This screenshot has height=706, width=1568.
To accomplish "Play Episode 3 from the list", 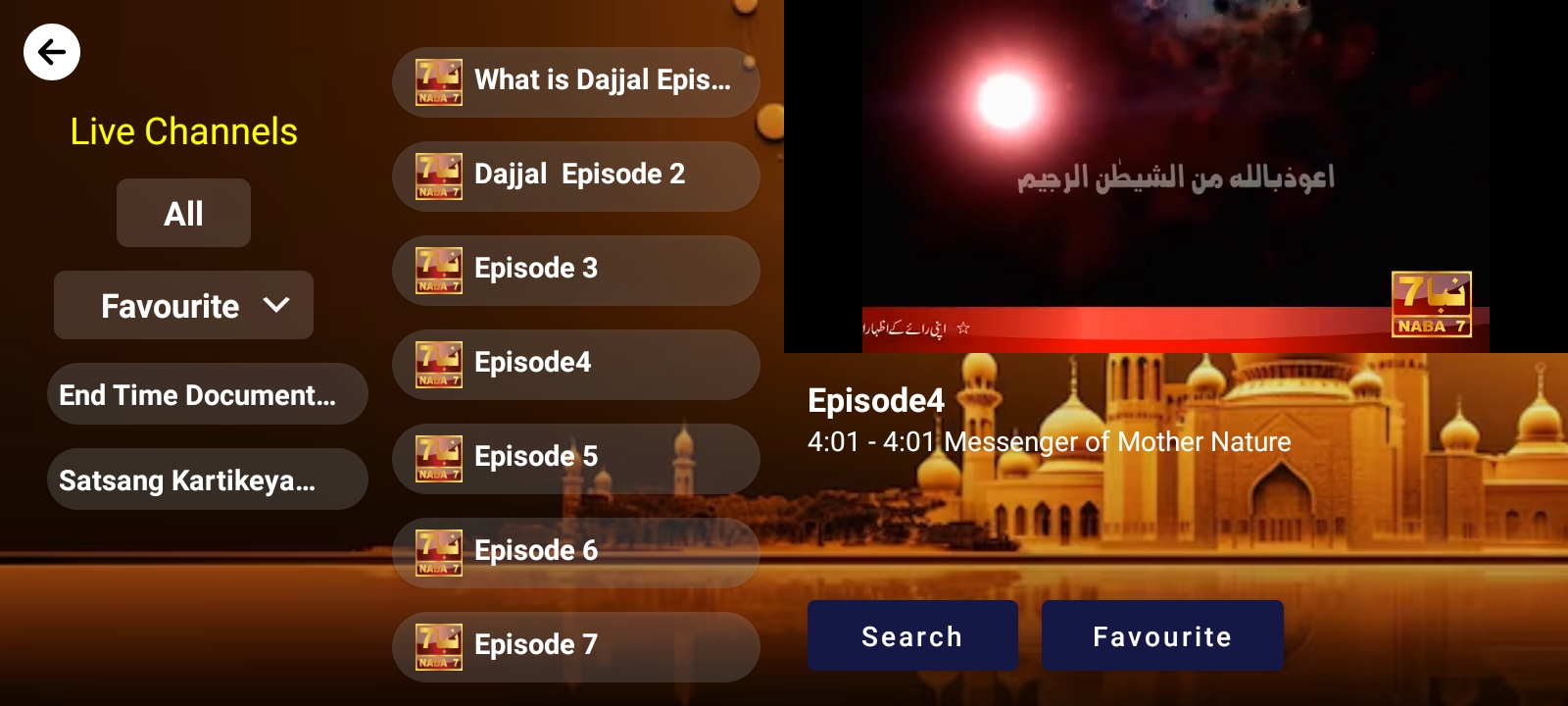I will click(575, 270).
